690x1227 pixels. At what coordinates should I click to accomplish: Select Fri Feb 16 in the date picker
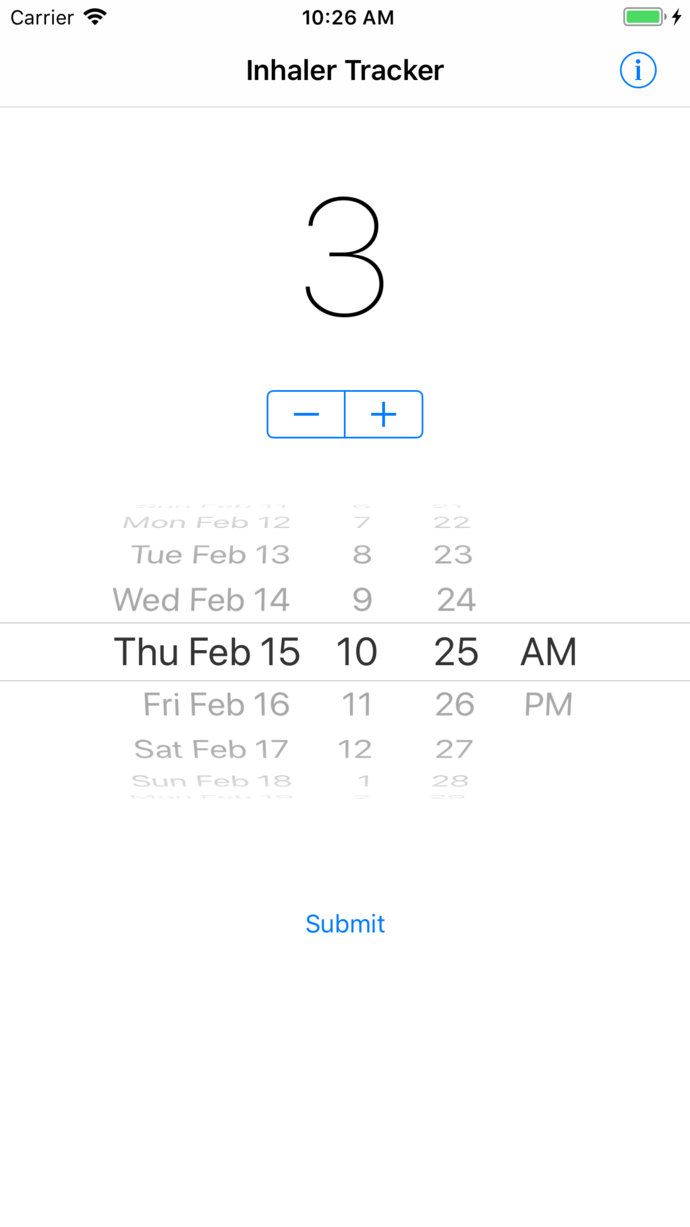[216, 704]
